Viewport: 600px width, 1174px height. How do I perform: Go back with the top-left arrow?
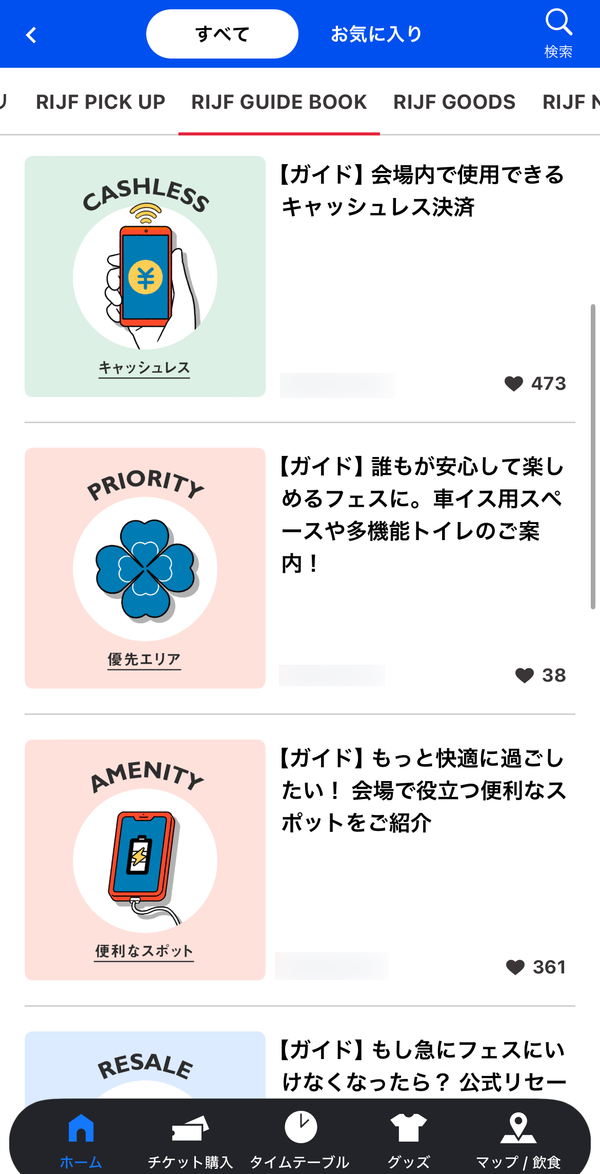[31, 34]
